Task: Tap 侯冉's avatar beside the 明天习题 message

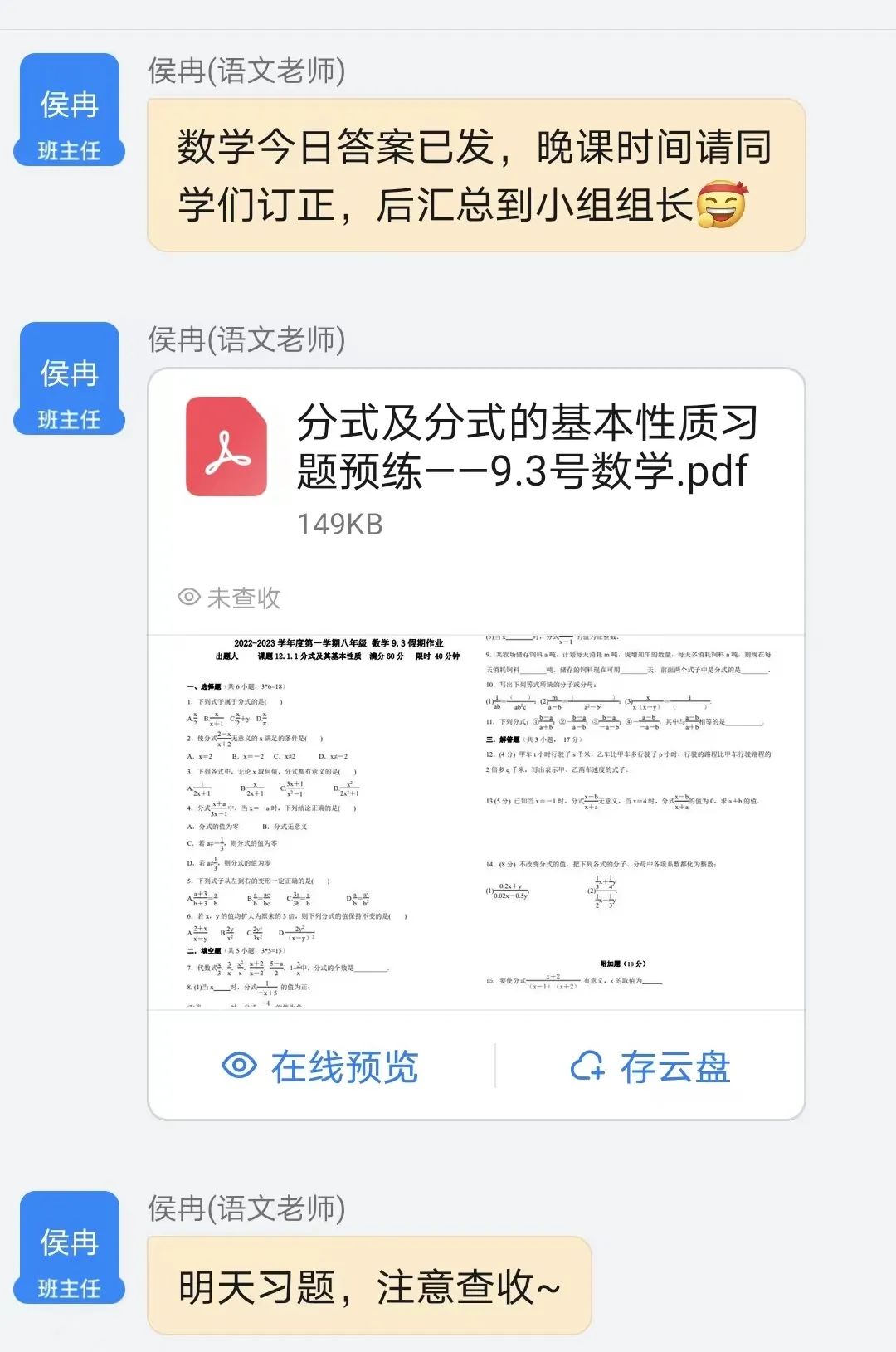Action: pyautogui.click(x=70, y=1247)
